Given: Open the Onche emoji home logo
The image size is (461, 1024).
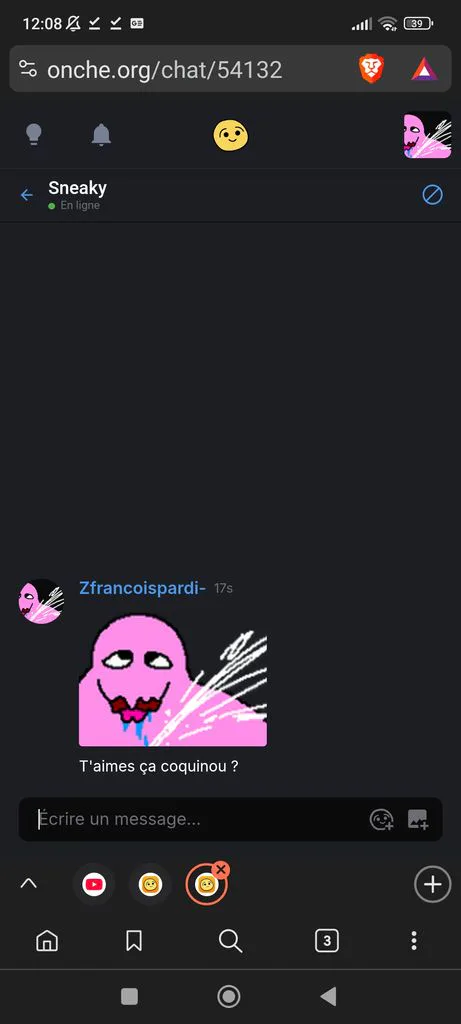Looking at the screenshot, I should pos(230,135).
